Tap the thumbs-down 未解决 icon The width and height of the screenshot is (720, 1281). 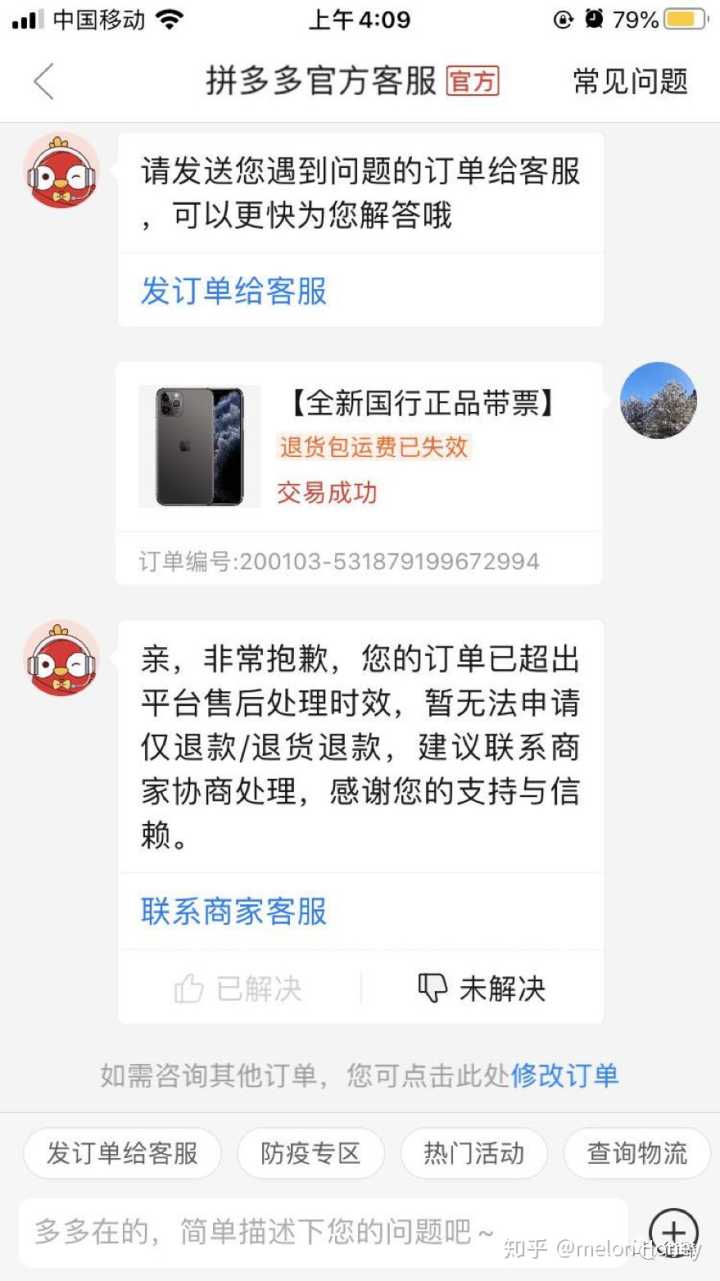point(432,988)
